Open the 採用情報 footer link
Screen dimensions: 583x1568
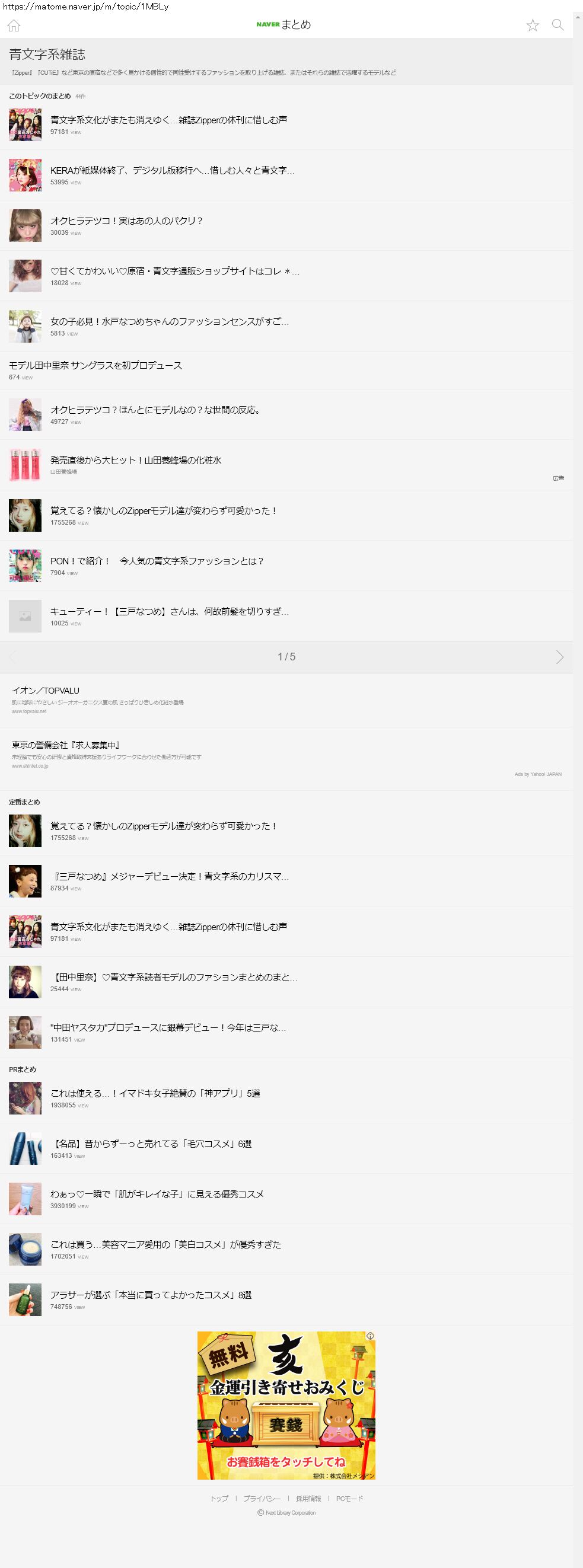pyautogui.click(x=308, y=1499)
